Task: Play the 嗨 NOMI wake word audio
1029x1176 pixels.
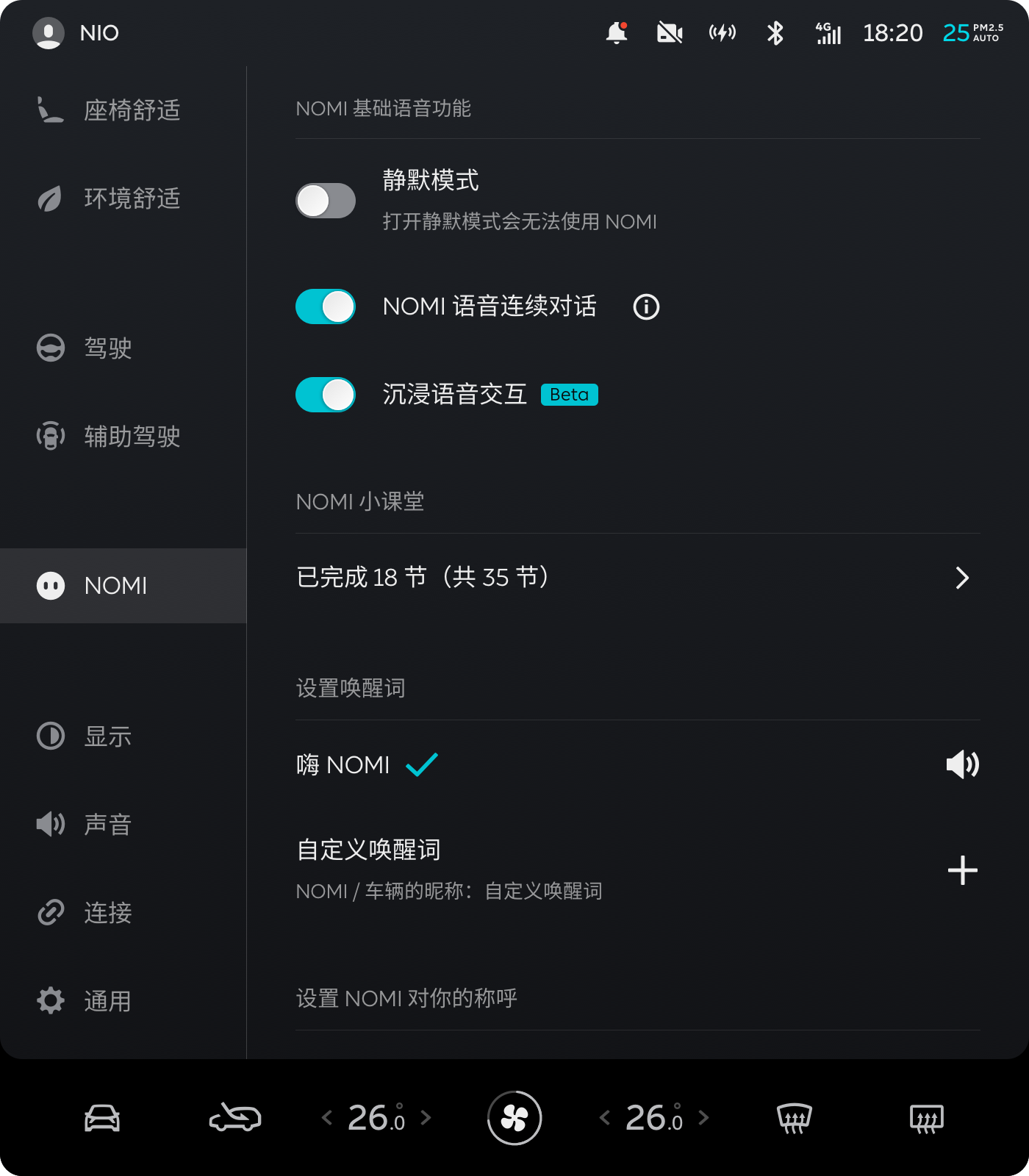Action: [962, 764]
